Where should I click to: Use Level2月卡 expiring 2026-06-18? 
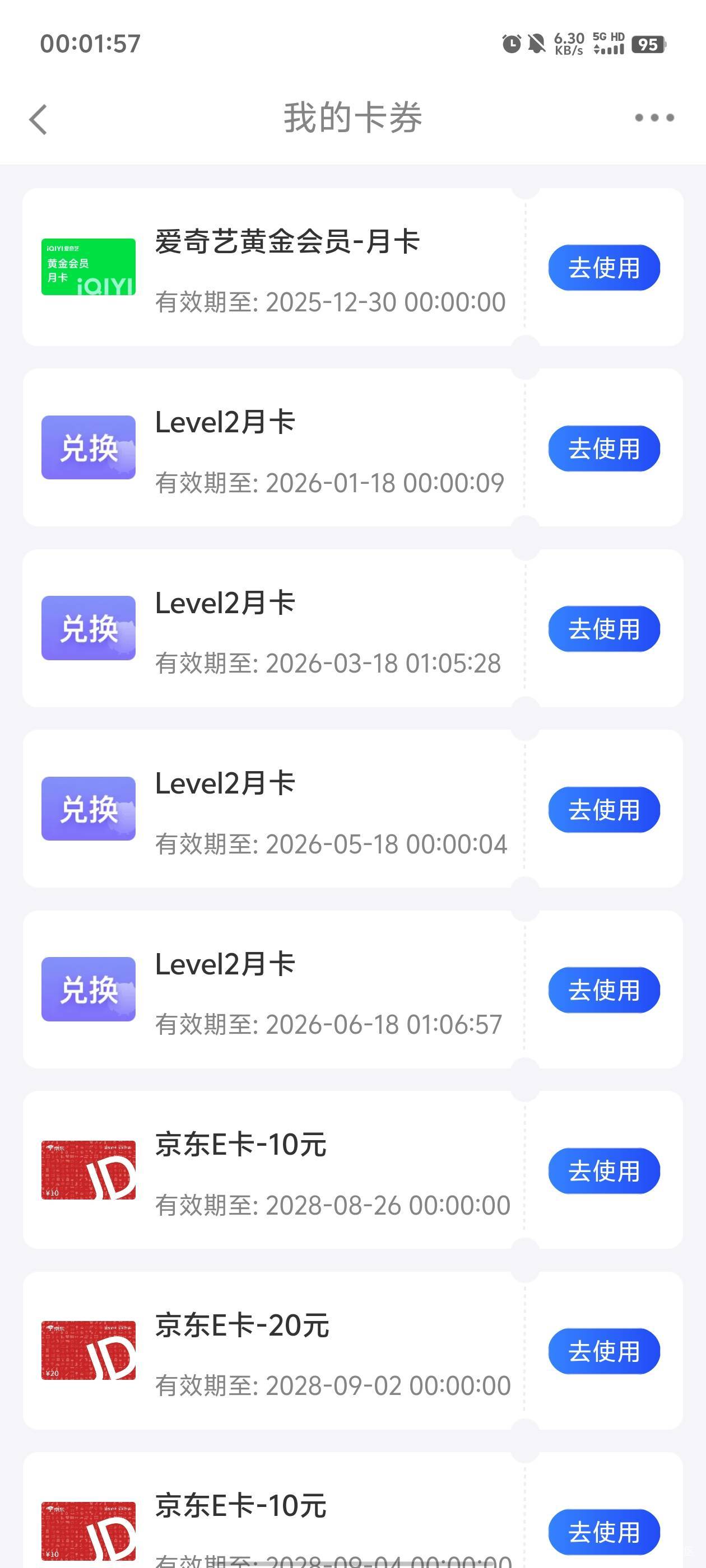603,990
